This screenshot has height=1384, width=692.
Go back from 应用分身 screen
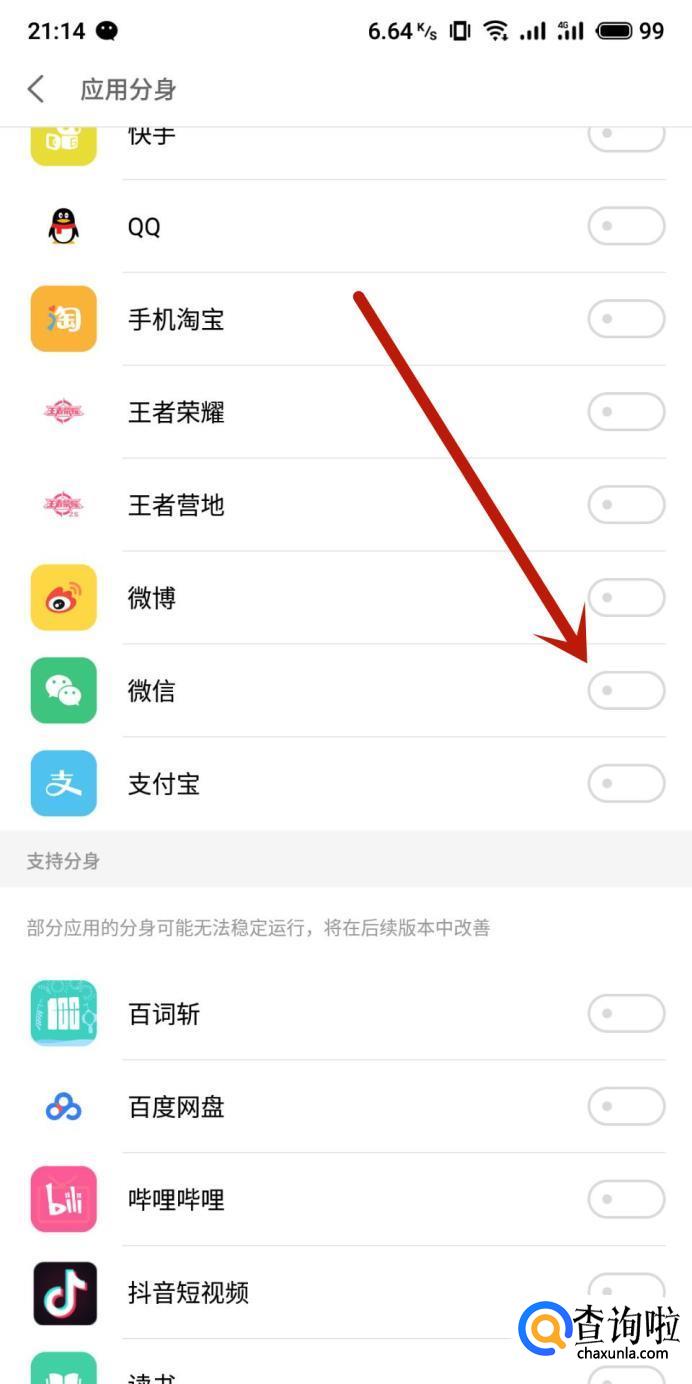coord(36,89)
